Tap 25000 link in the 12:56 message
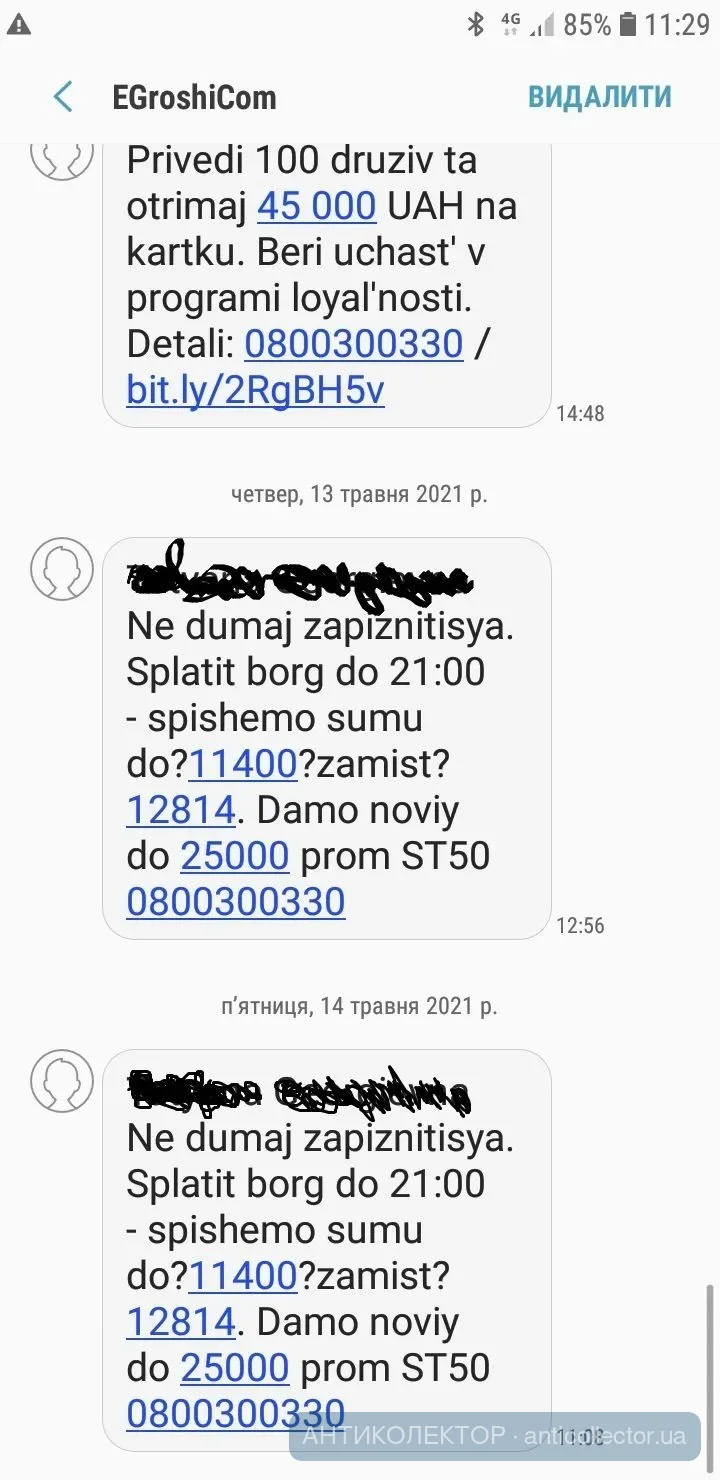Screen dimensions: 720x1480 [235, 856]
